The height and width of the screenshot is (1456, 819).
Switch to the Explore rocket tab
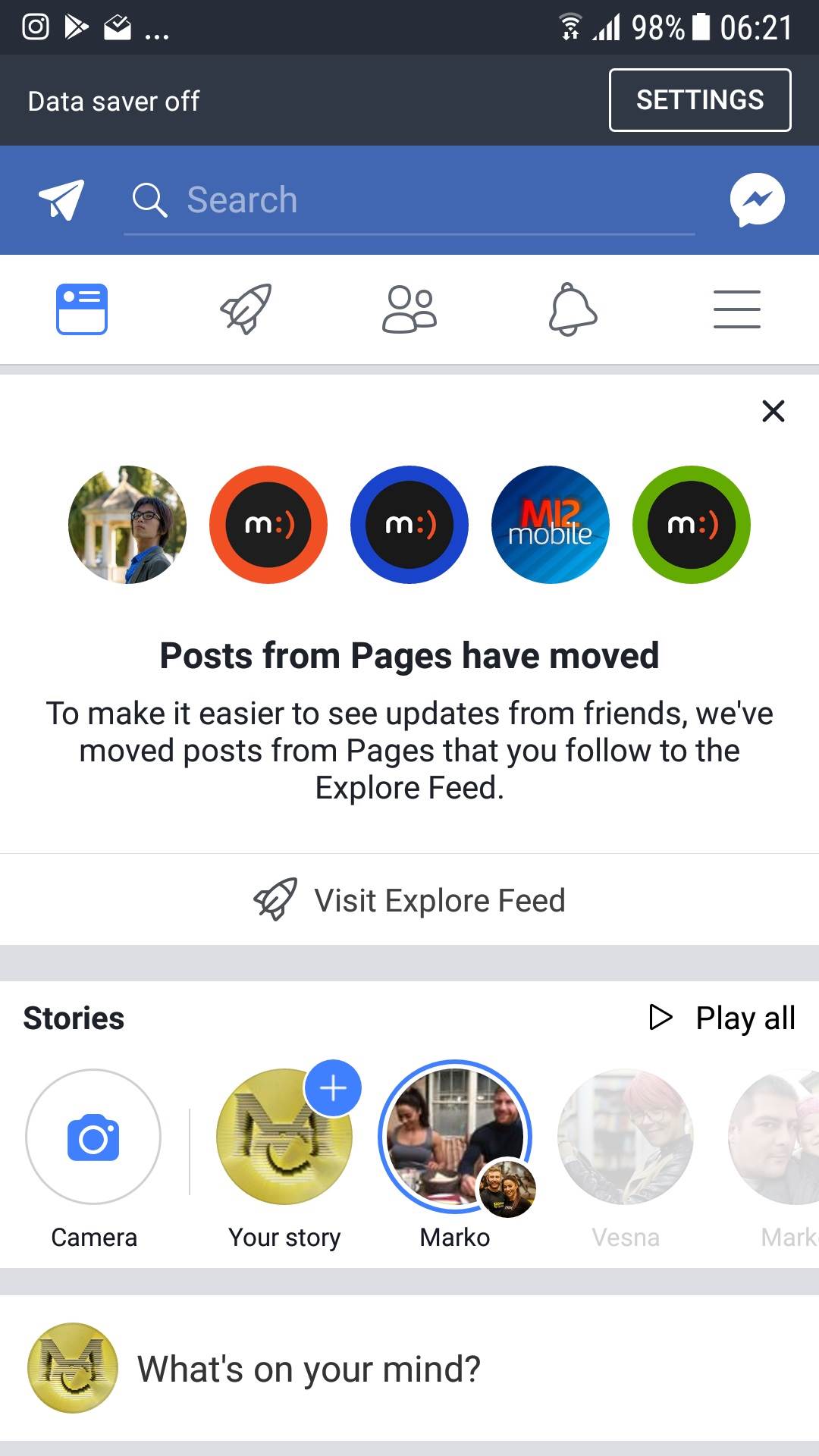246,309
